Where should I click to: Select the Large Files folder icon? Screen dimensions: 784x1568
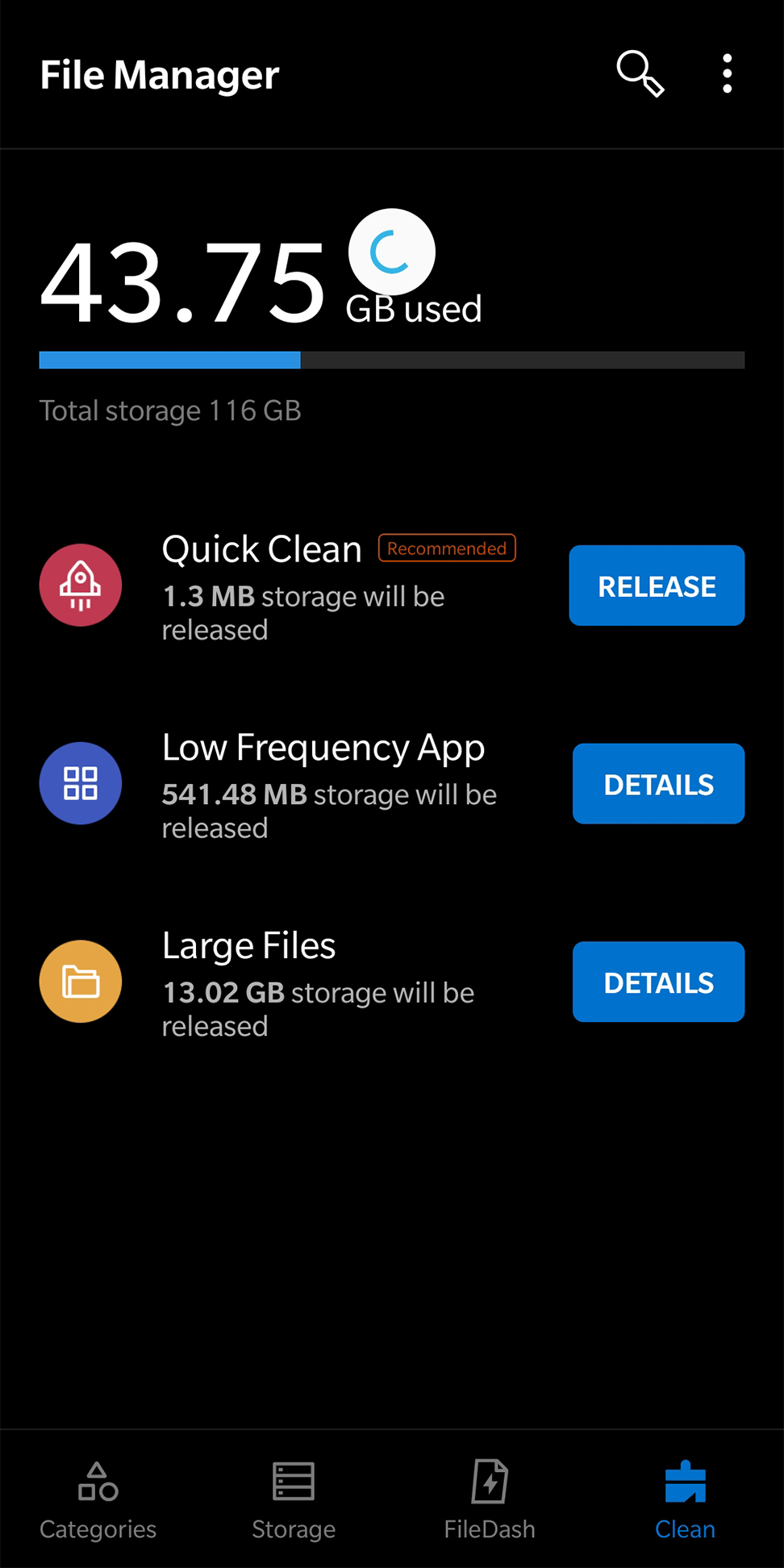coord(80,981)
